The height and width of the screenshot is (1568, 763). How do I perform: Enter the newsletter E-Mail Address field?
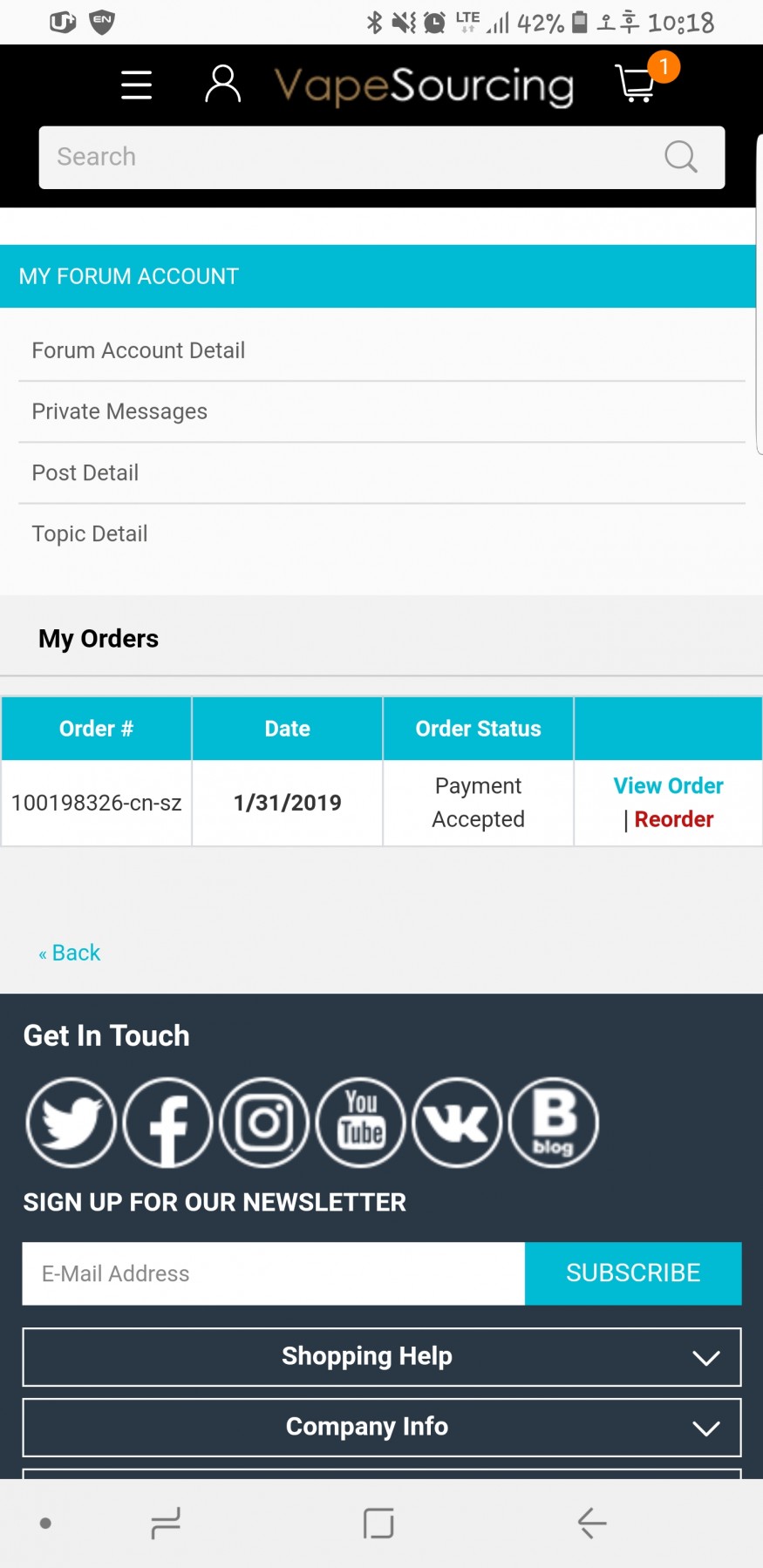(273, 1273)
